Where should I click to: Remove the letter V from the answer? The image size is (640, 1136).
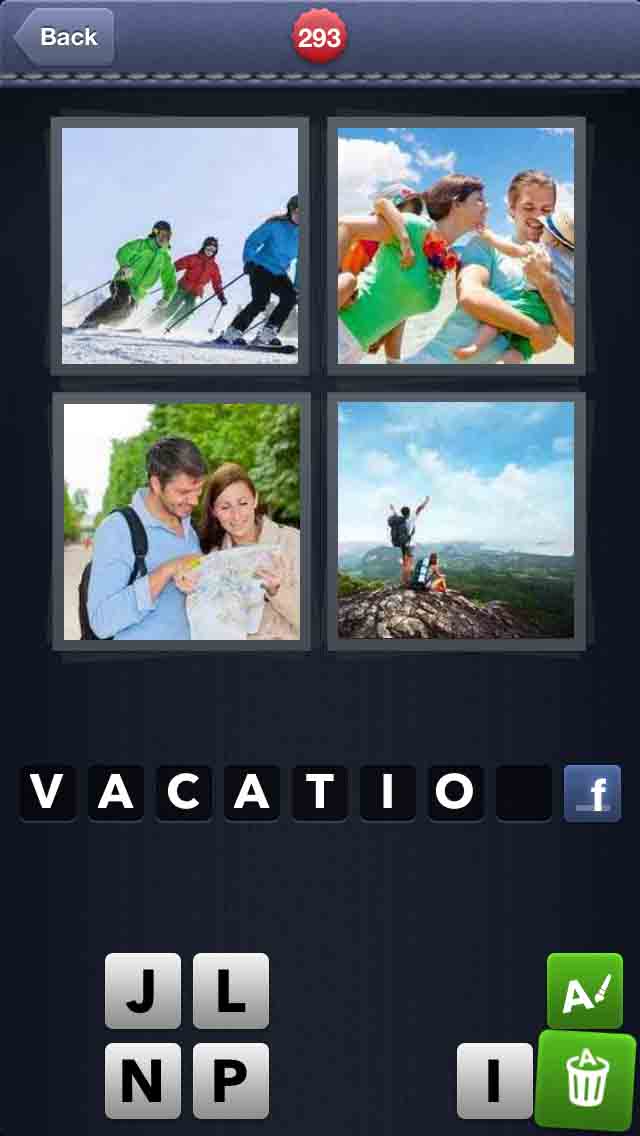coord(47,793)
